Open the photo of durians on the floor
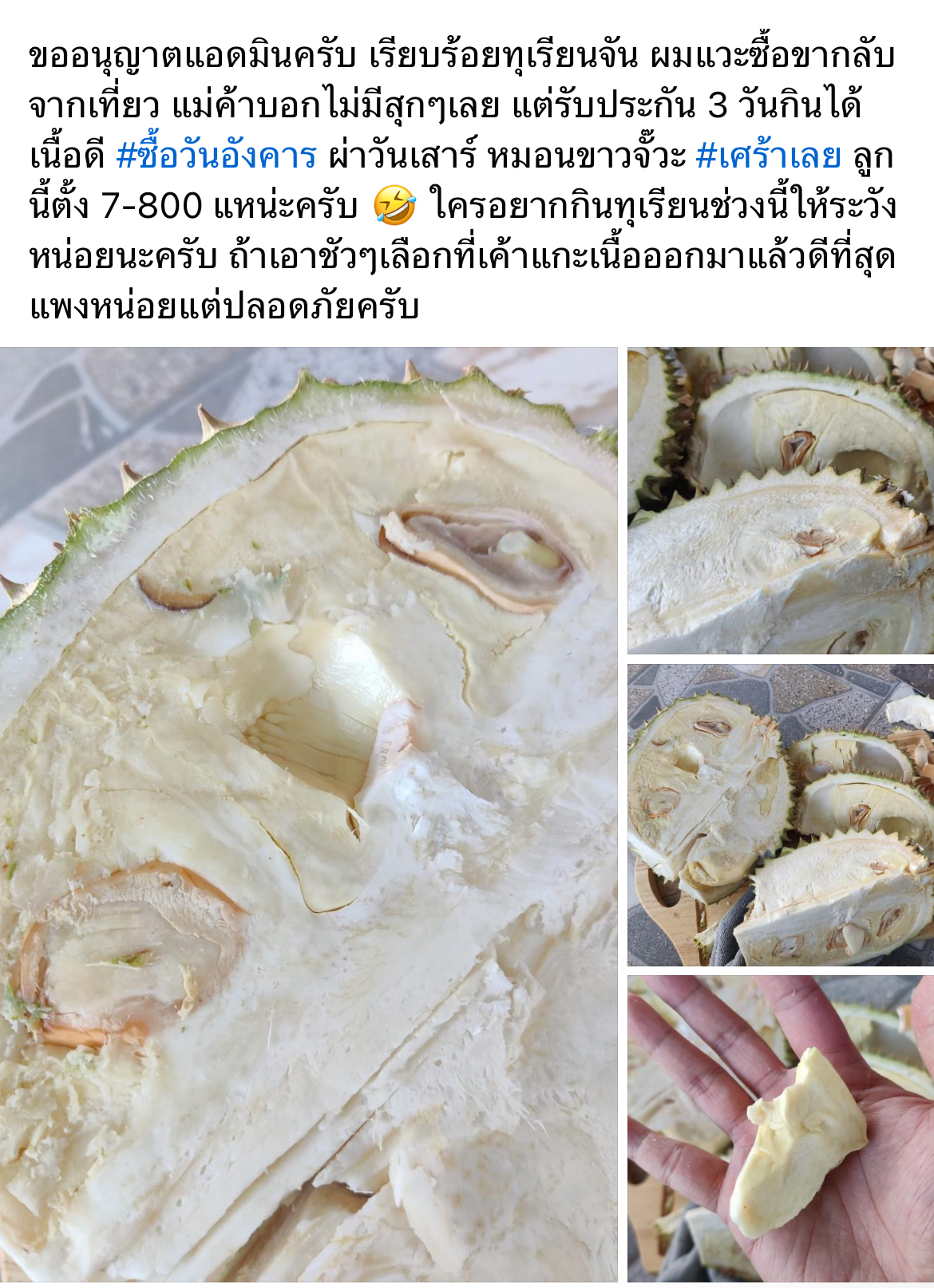The width and height of the screenshot is (934, 1288). (780, 815)
